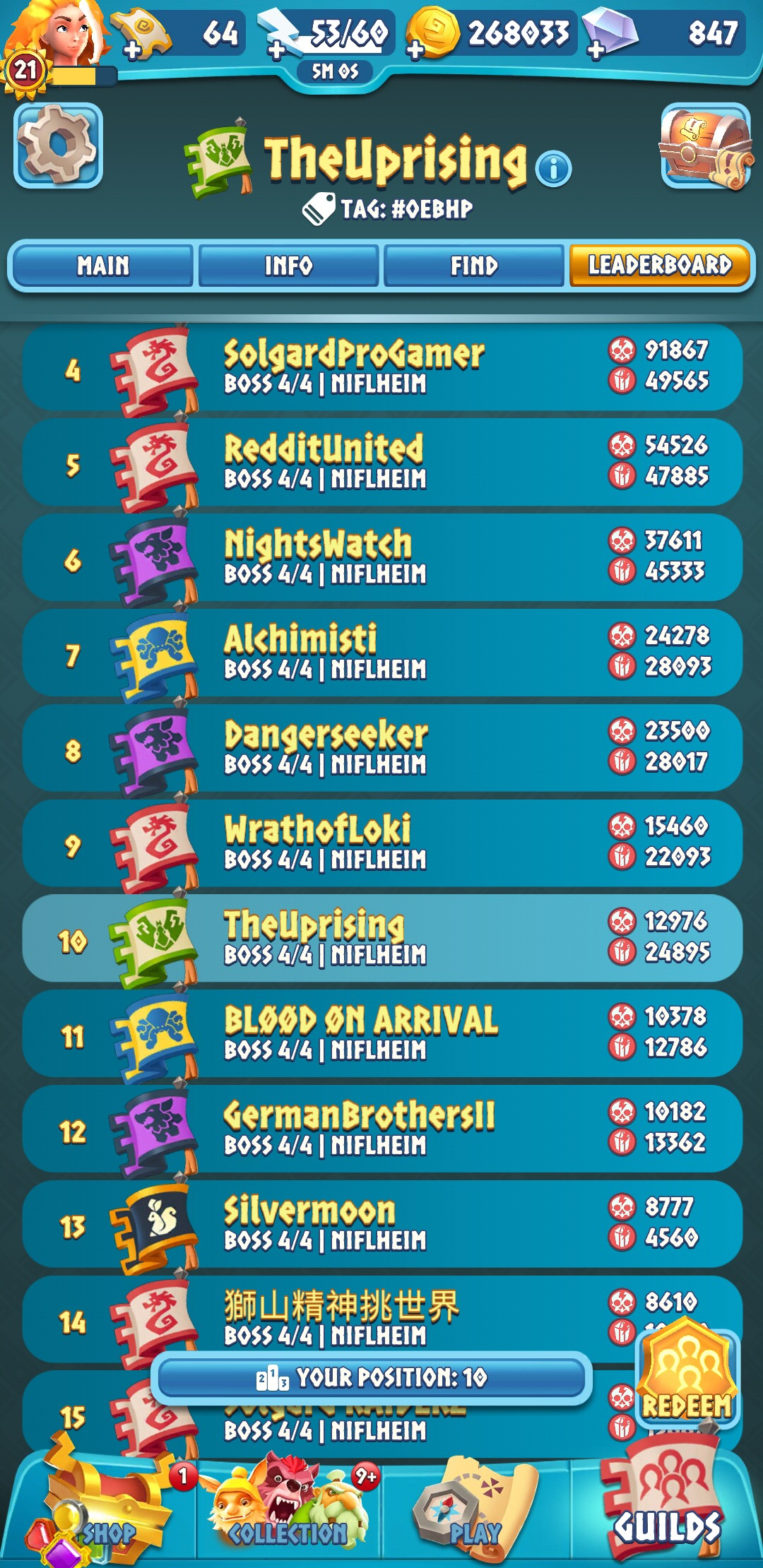The image size is (763, 1568).
Task: Open the treasure chest icon
Action: (705, 145)
